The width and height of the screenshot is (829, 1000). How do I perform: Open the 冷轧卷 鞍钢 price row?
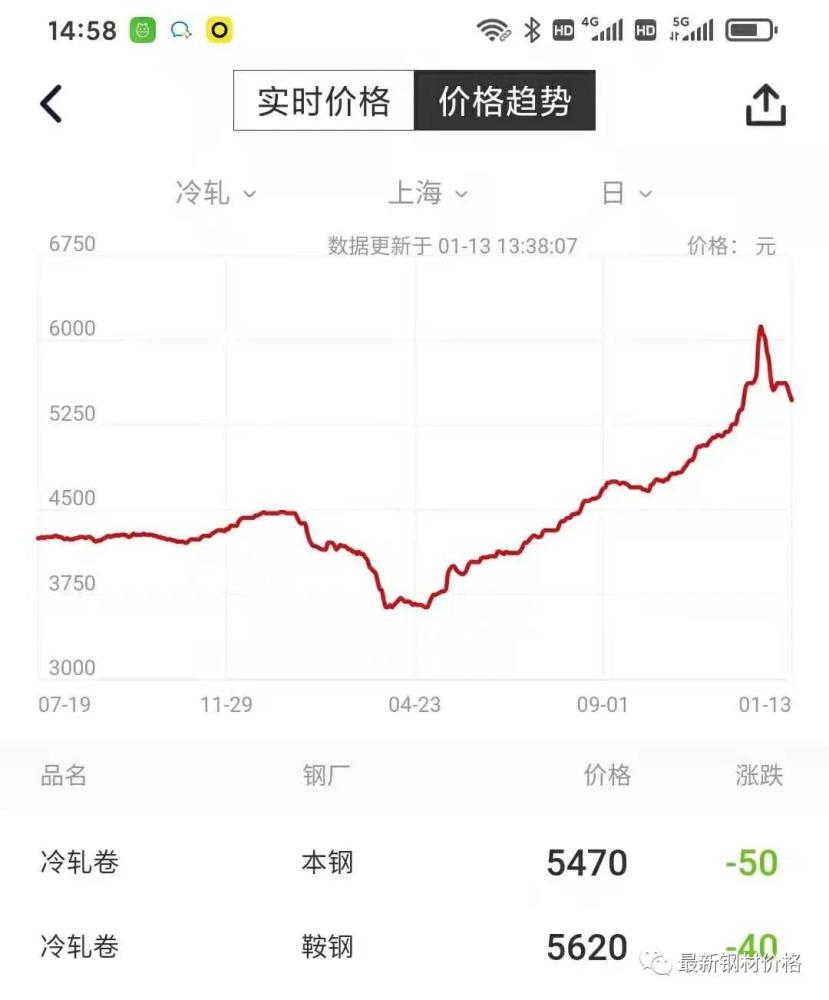pos(414,946)
